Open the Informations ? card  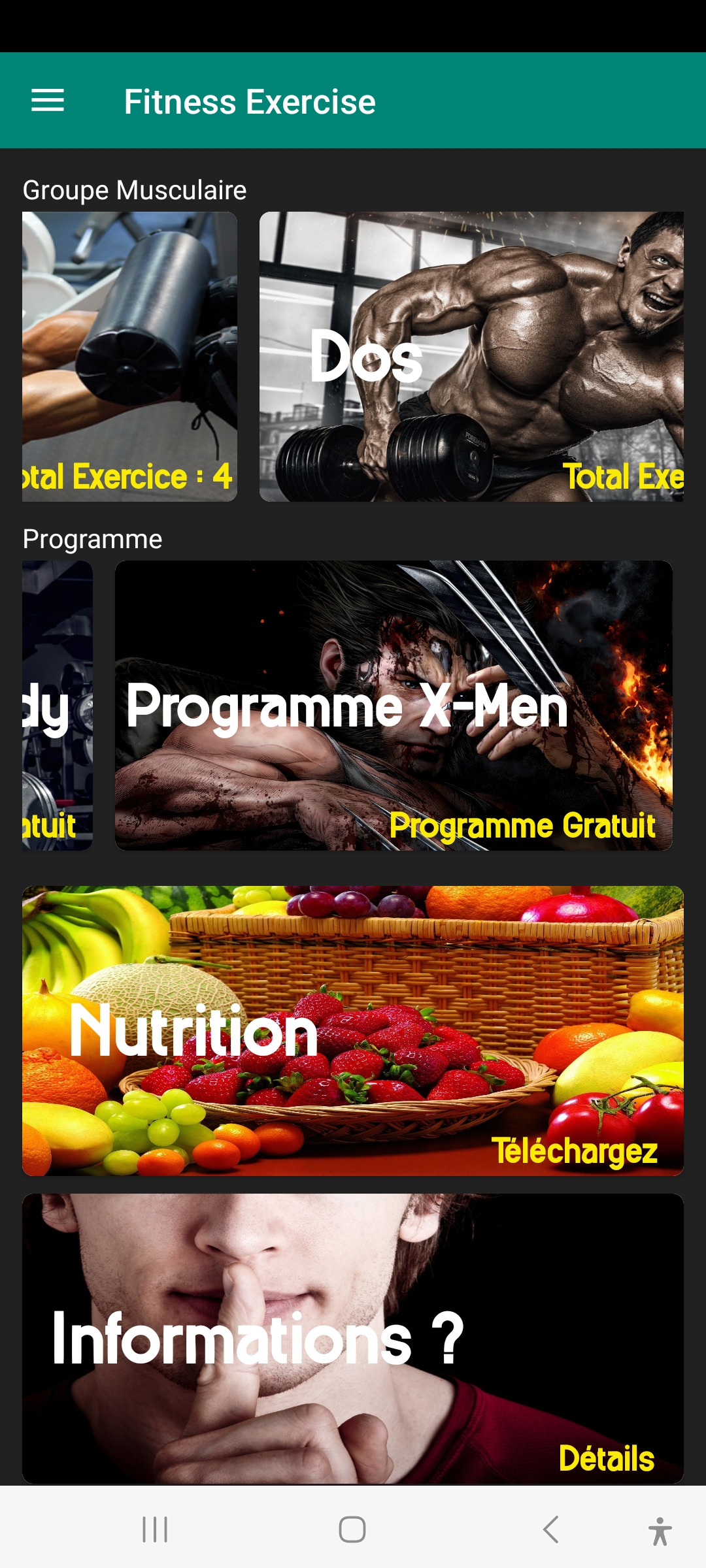tap(353, 1338)
